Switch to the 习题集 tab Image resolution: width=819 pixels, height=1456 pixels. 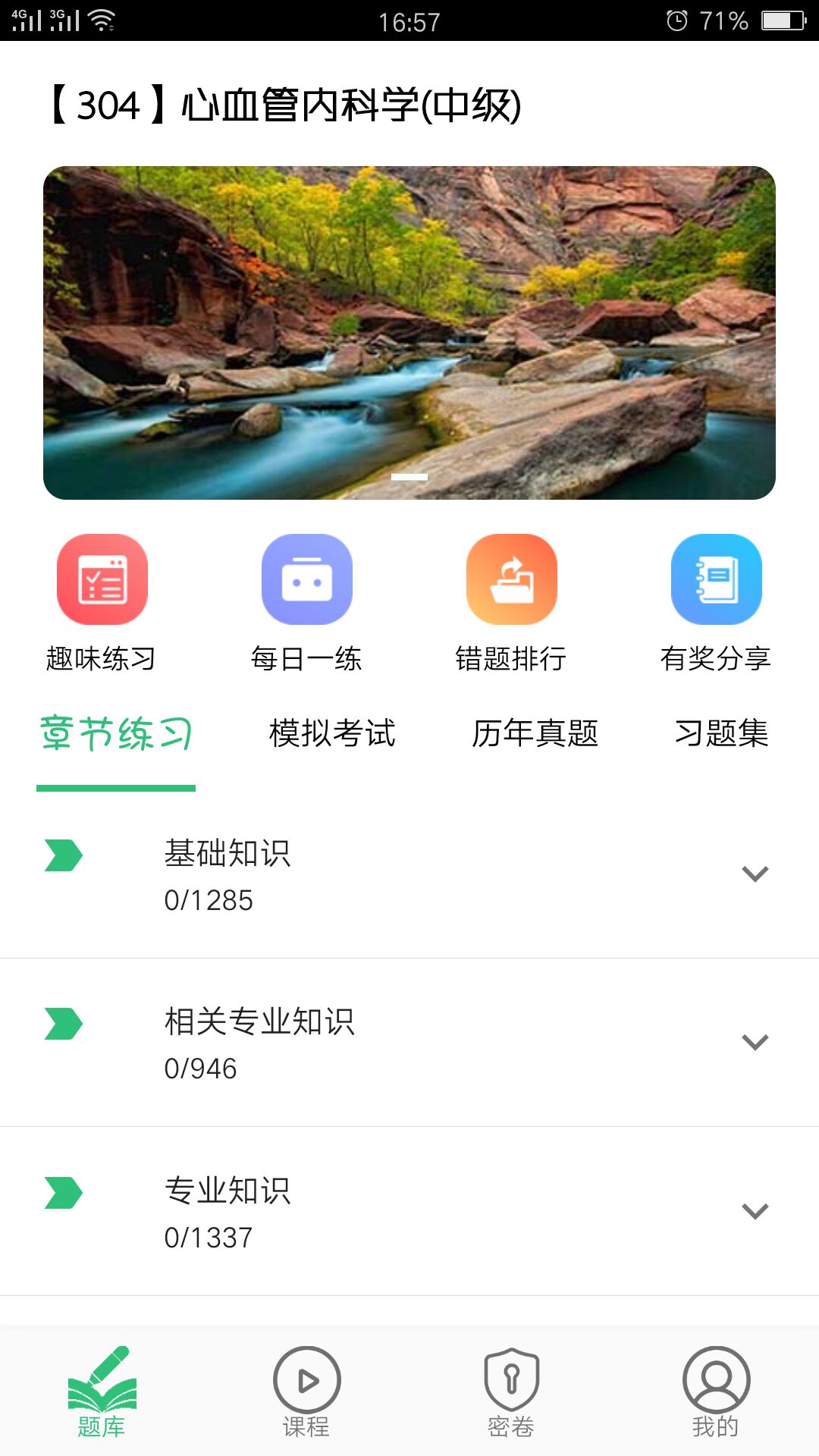(721, 734)
